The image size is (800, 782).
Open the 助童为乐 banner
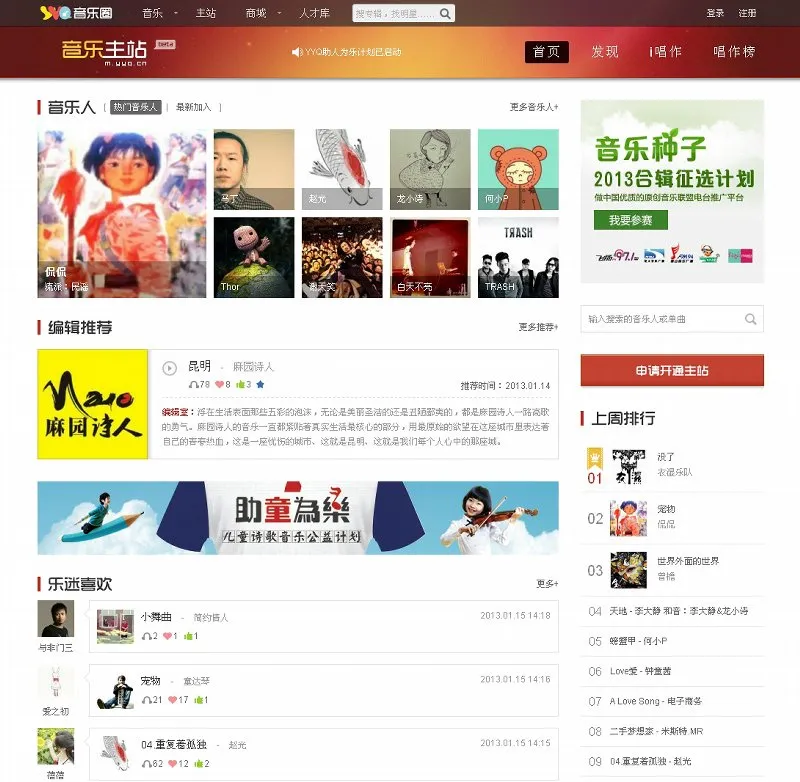tap(298, 517)
